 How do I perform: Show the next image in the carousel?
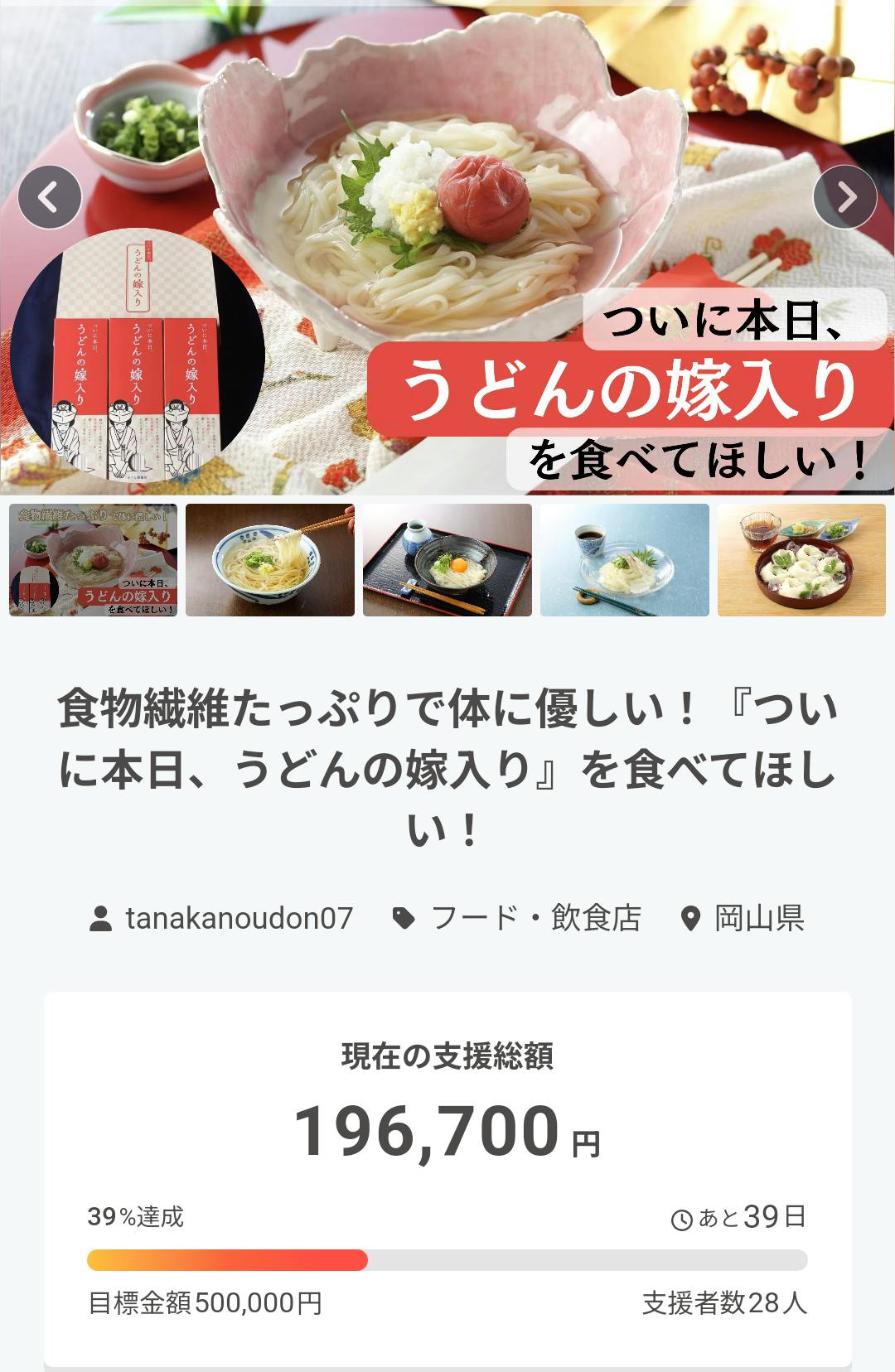844,197
